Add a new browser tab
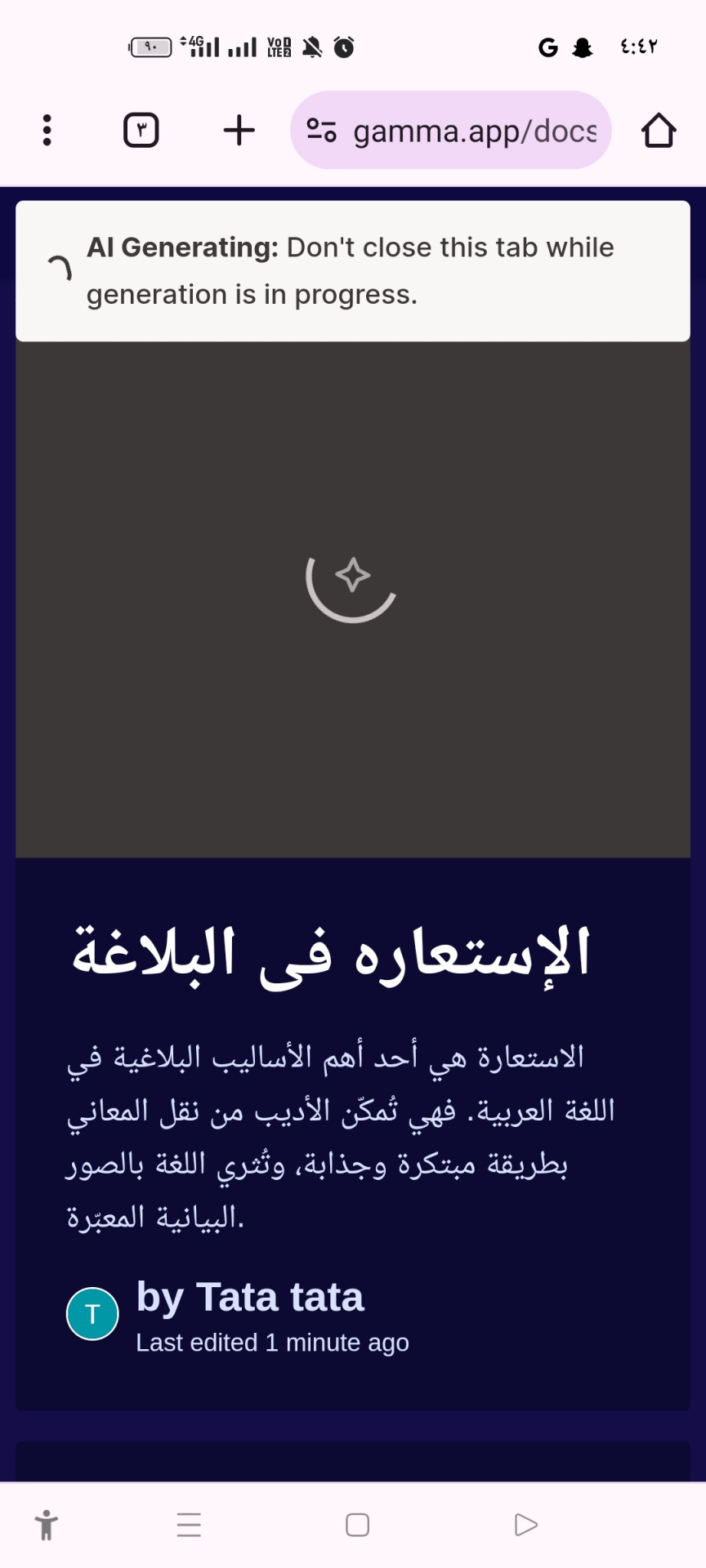The height and width of the screenshot is (1568, 706). [239, 131]
